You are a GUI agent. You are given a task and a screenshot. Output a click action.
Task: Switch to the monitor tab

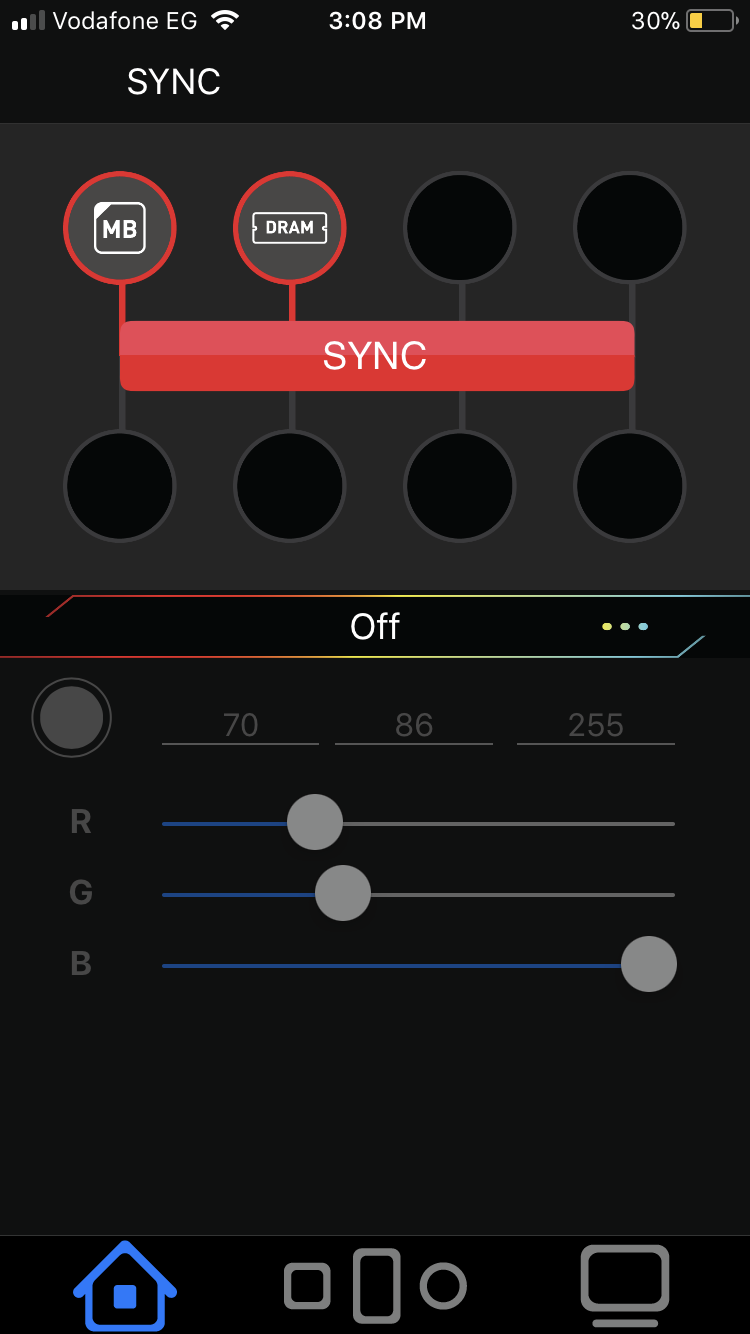pos(625,1286)
